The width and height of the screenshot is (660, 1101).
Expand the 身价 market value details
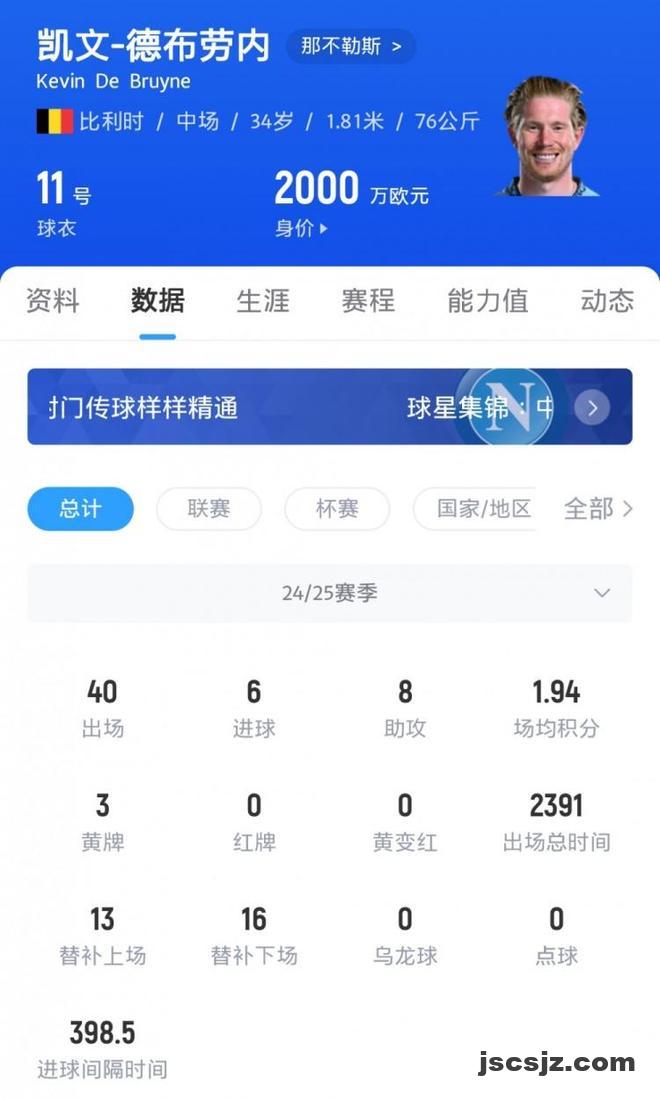pyautogui.click(x=301, y=228)
